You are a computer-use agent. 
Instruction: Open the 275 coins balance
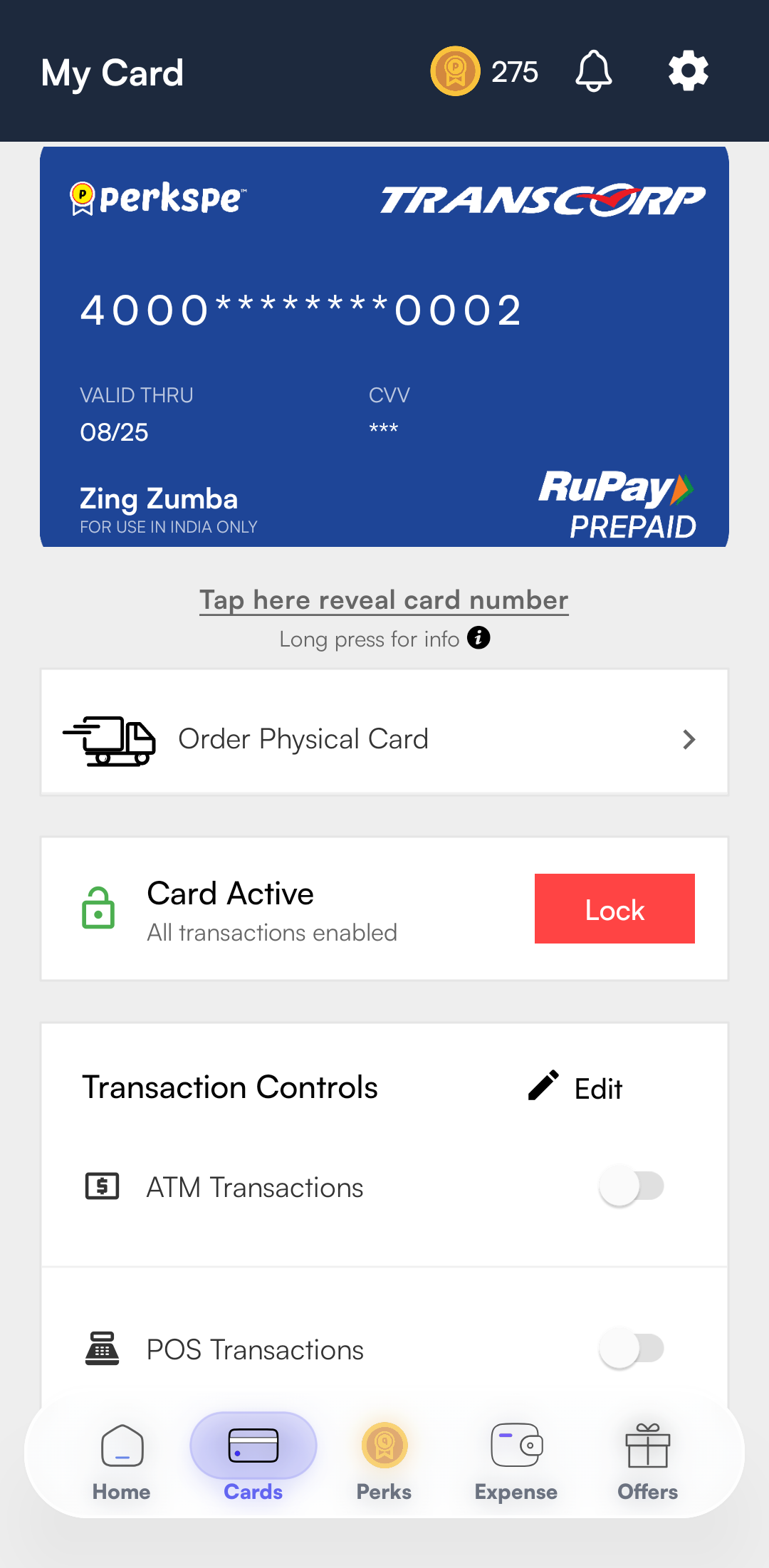pyautogui.click(x=485, y=71)
